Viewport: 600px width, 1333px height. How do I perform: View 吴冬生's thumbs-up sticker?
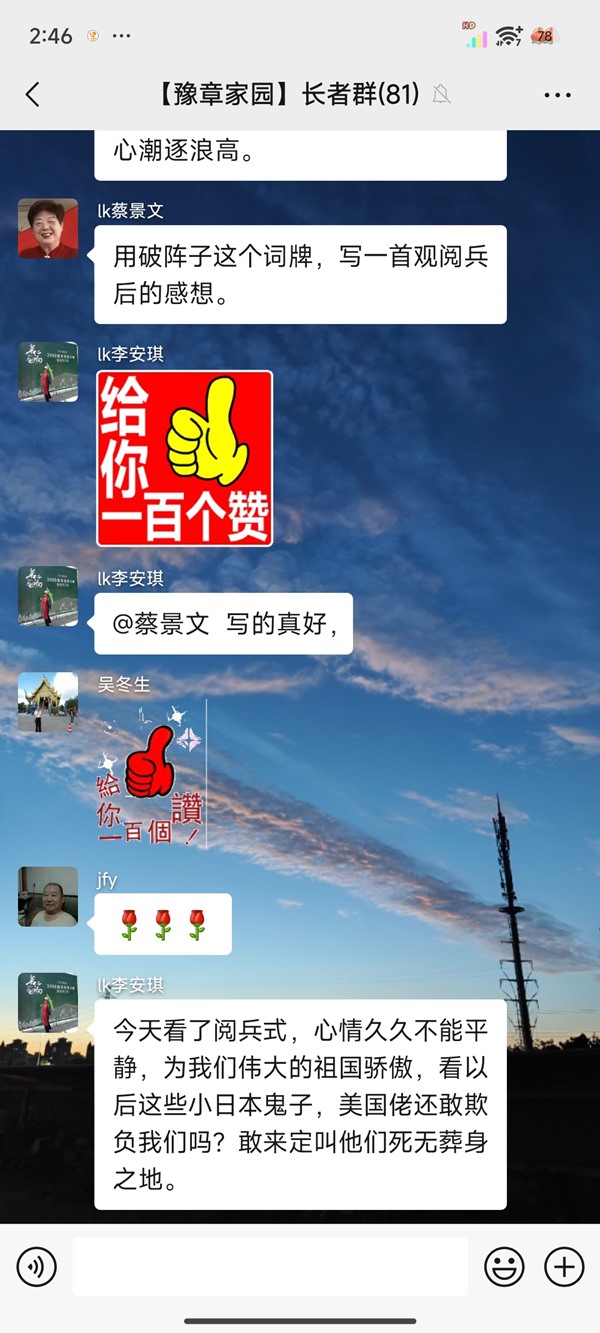tap(150, 773)
